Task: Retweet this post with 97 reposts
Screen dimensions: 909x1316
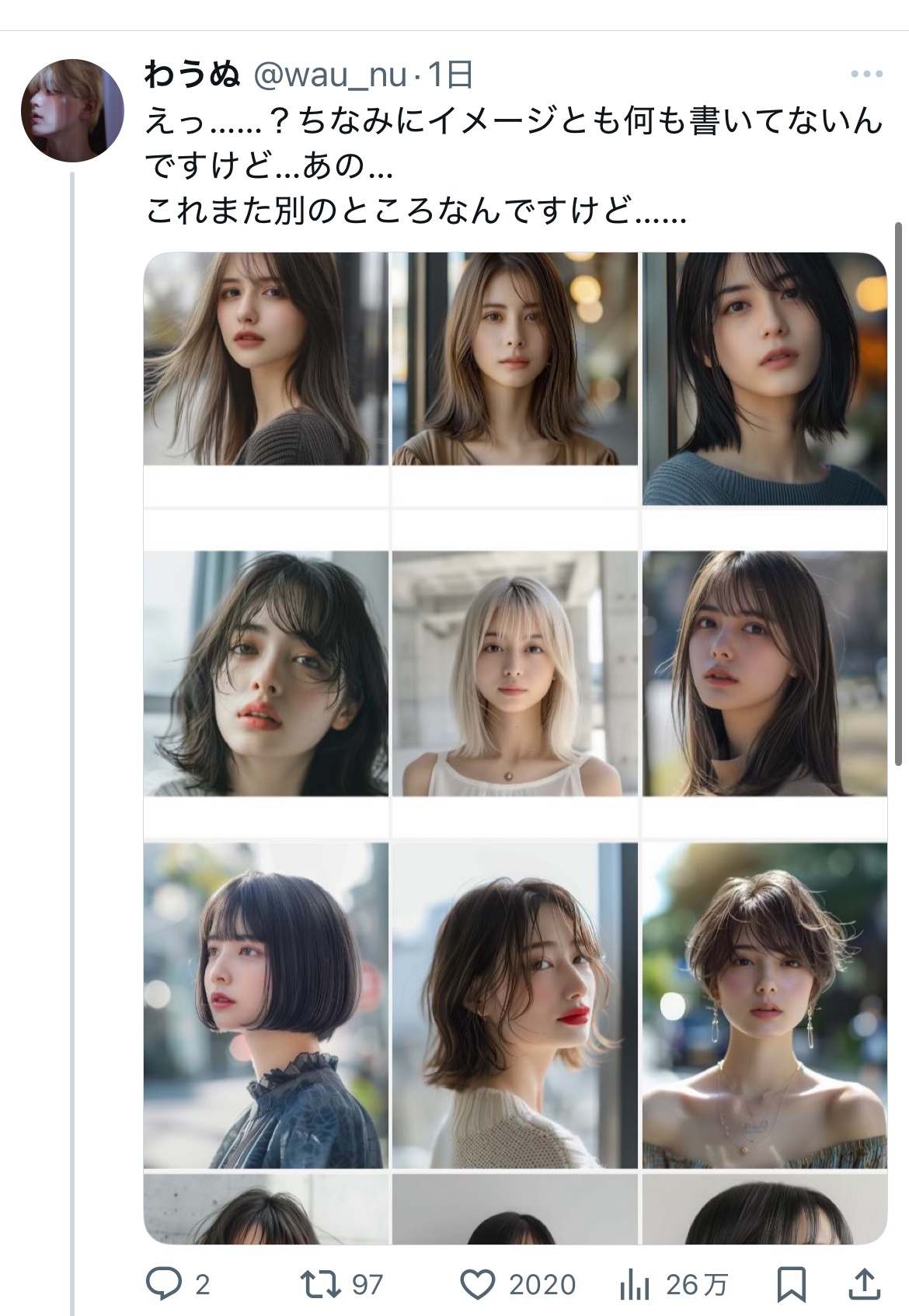Action: [x=321, y=1284]
